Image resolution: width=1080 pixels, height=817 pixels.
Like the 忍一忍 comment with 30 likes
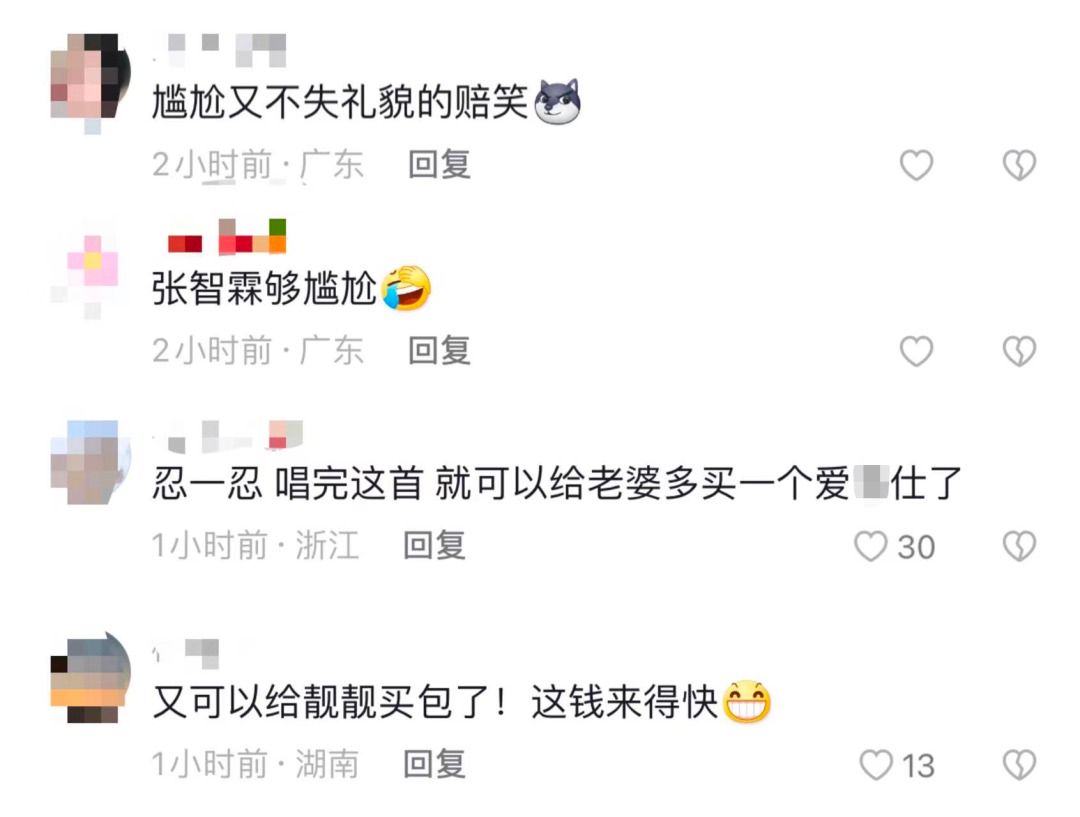[872, 546]
